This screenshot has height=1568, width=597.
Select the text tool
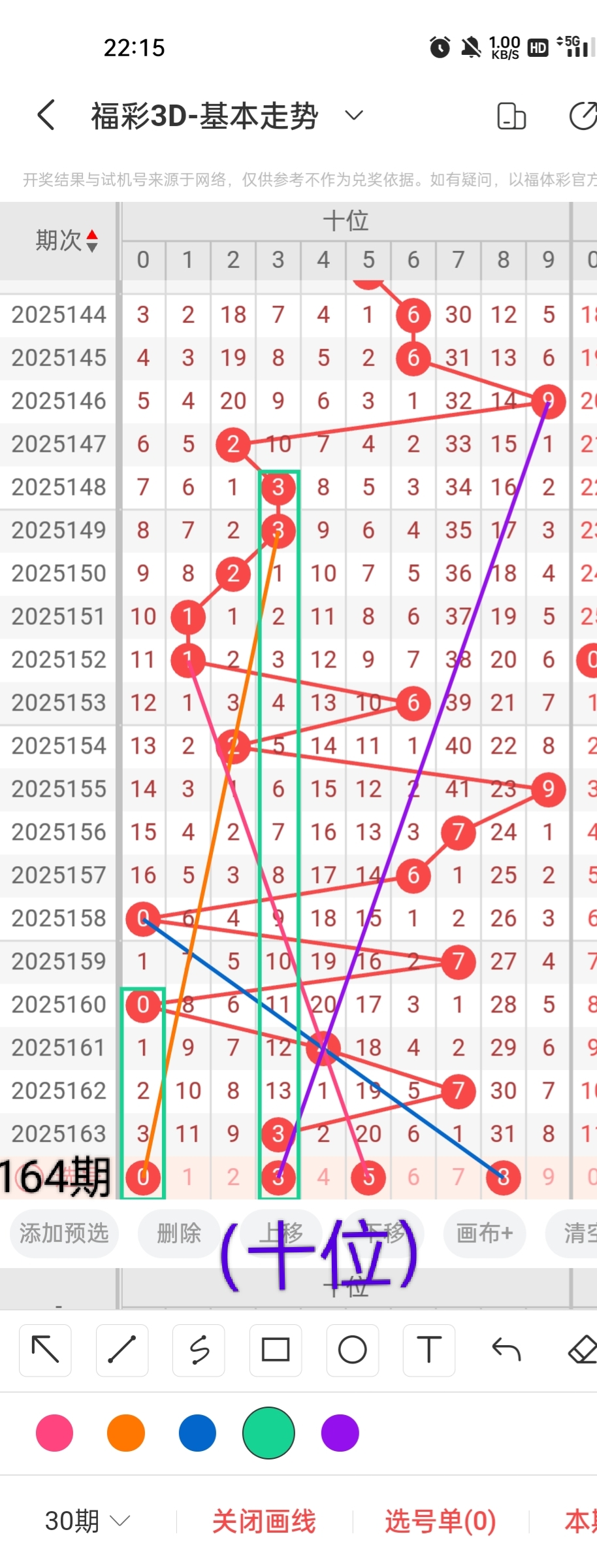pos(429,1350)
